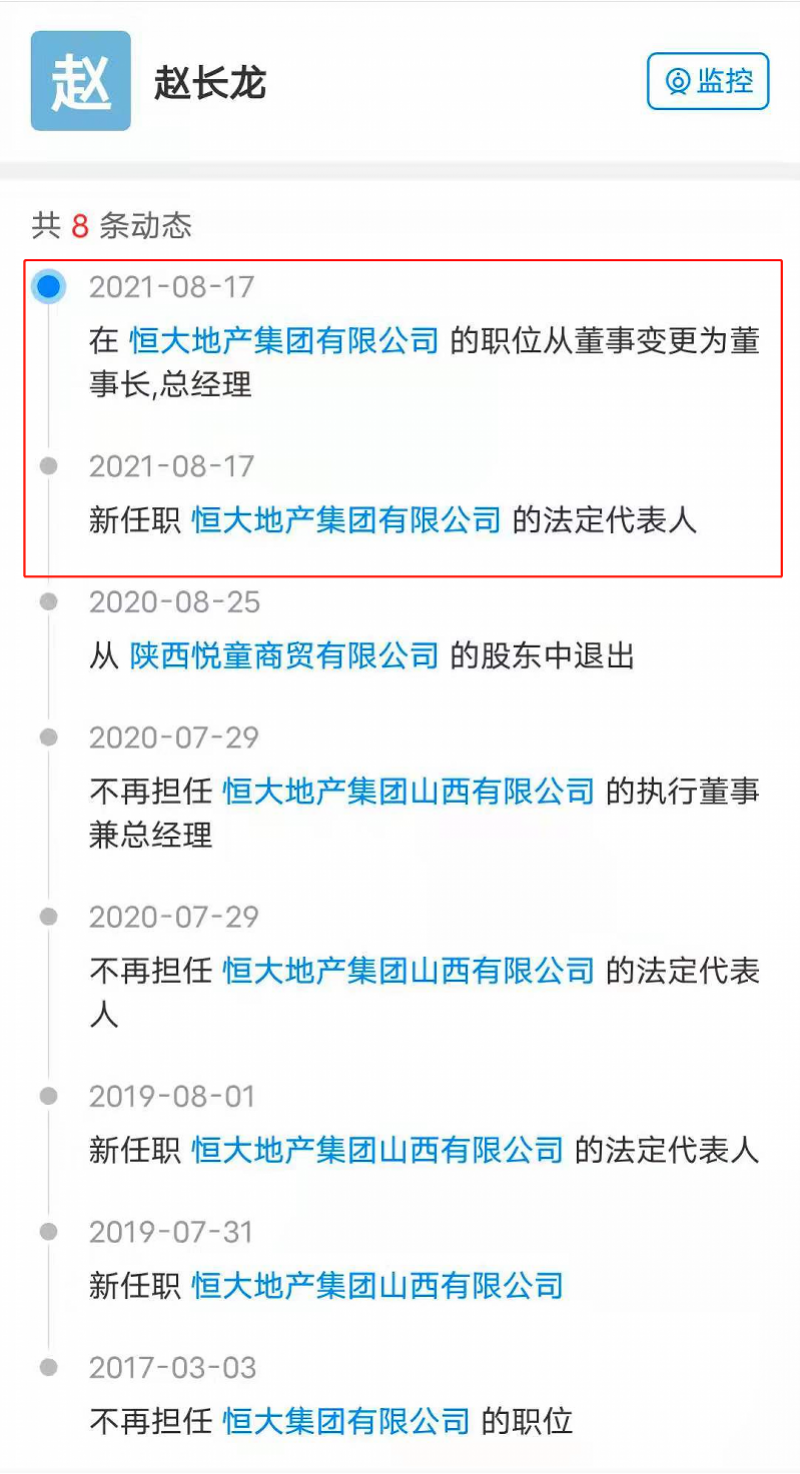Open 恒大地产集团有限公司 link in 2021 法定代表人 entry
Viewport: 800px width, 1474px height.
[345, 520]
